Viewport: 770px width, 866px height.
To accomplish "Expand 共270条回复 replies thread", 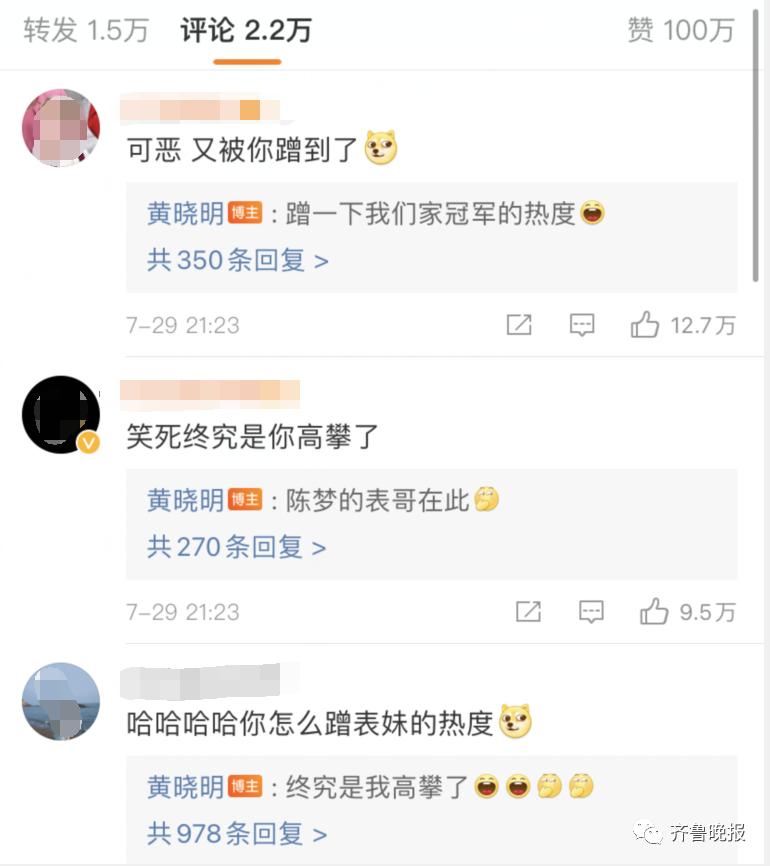I will point(237,547).
